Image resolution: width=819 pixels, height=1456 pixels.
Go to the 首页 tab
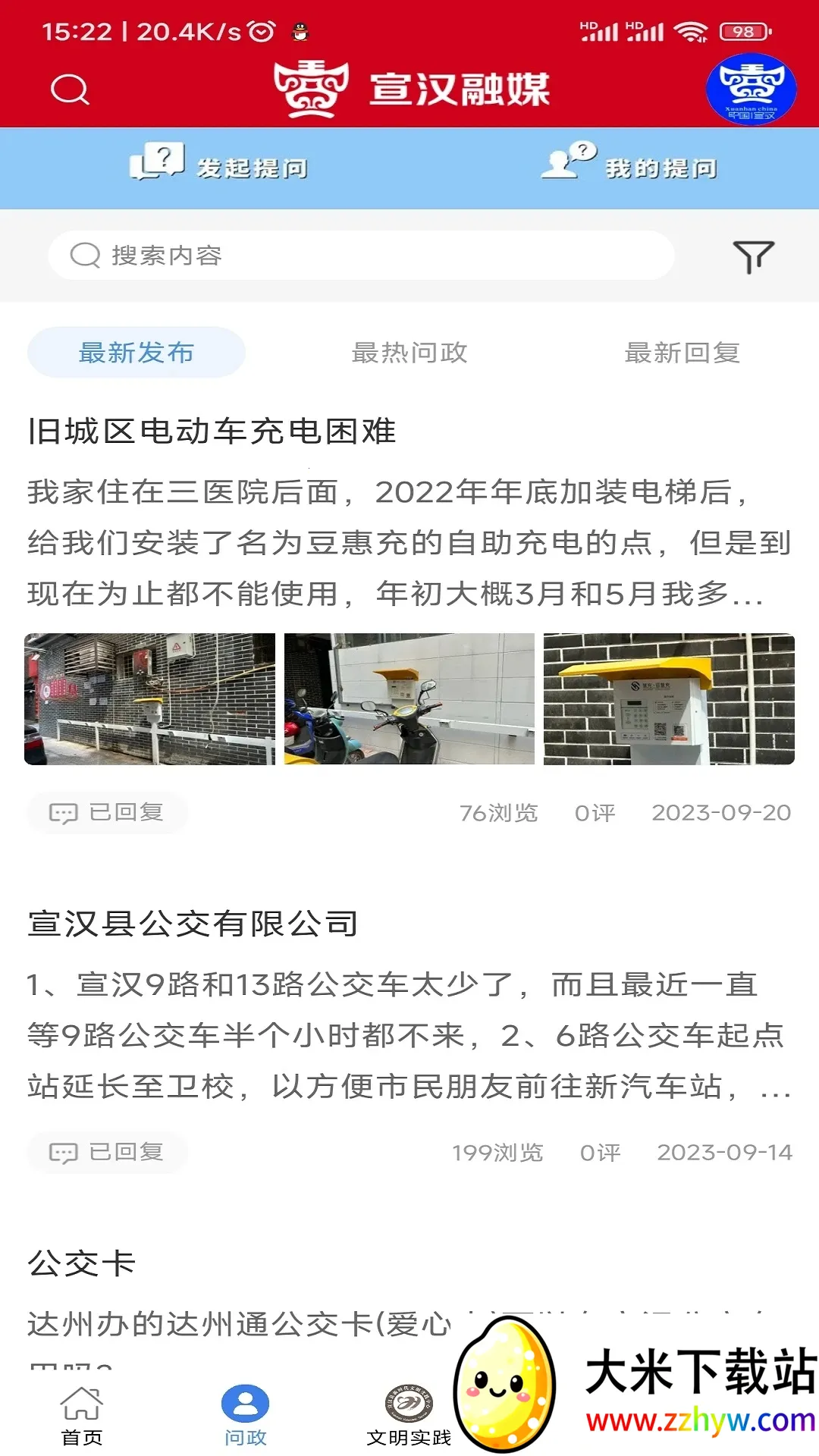point(82,1415)
